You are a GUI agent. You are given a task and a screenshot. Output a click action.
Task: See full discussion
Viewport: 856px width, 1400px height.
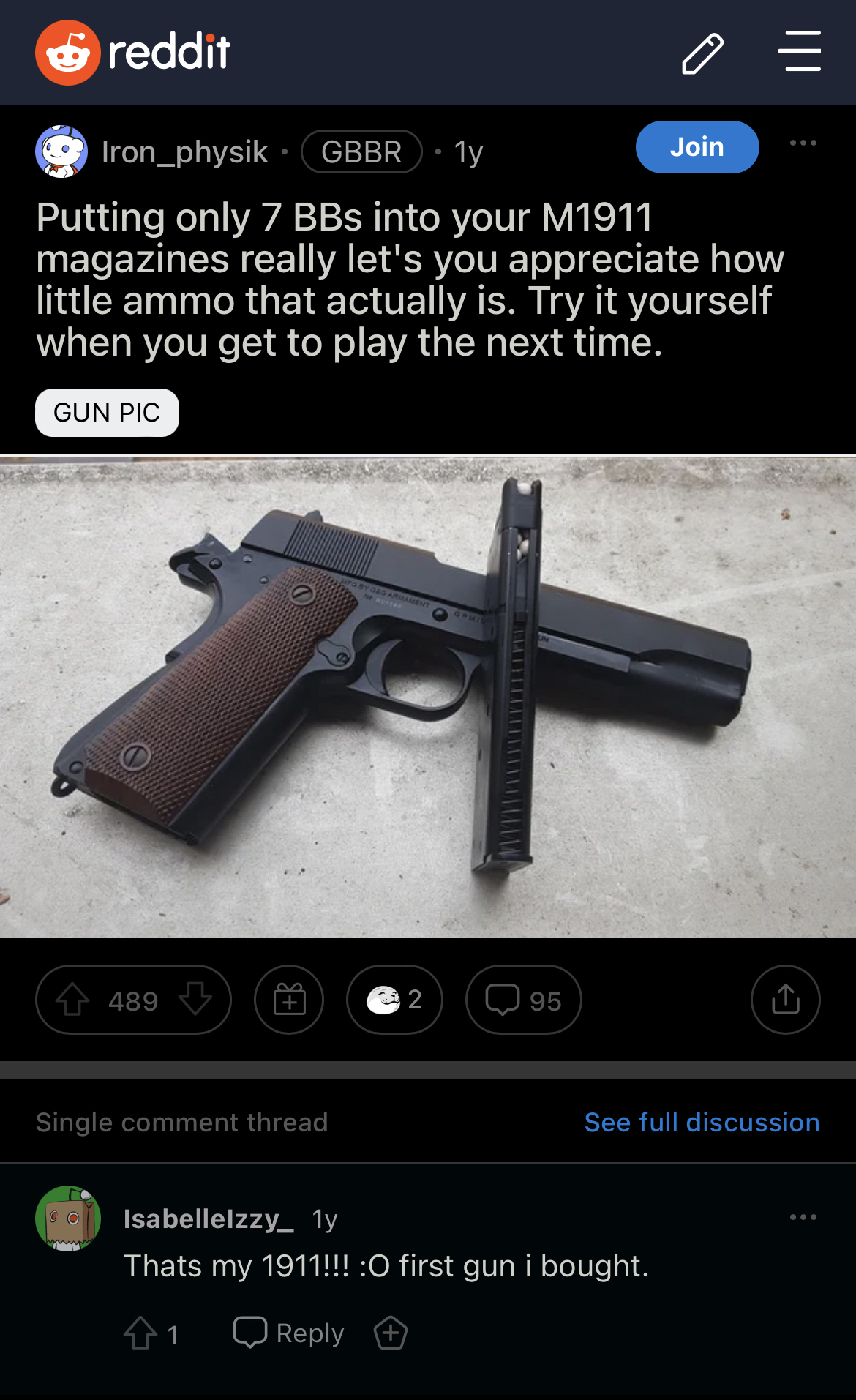[702, 1122]
